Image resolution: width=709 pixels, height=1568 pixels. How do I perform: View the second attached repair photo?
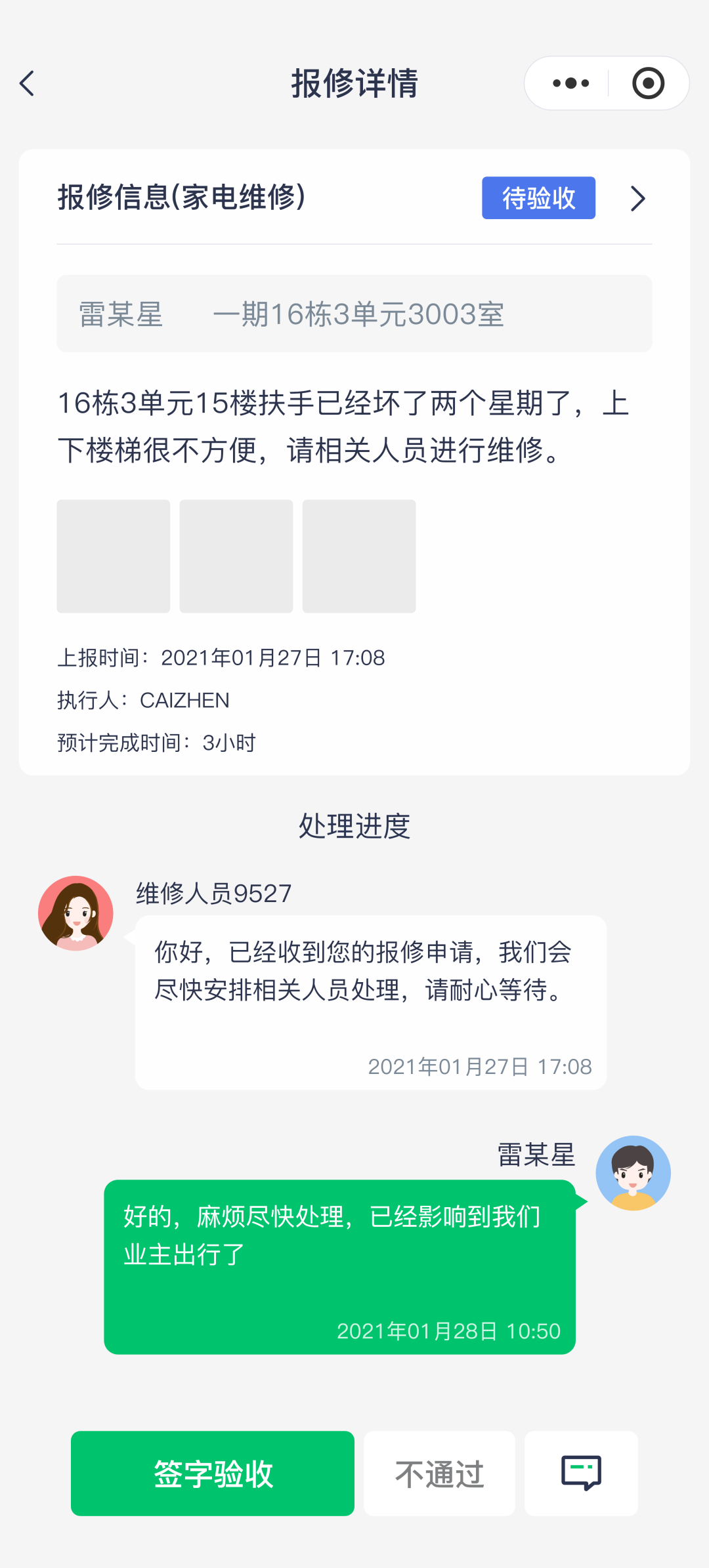tap(236, 556)
